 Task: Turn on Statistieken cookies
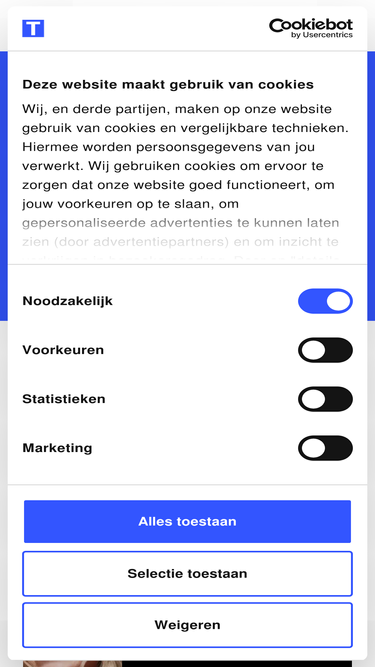[x=325, y=399]
